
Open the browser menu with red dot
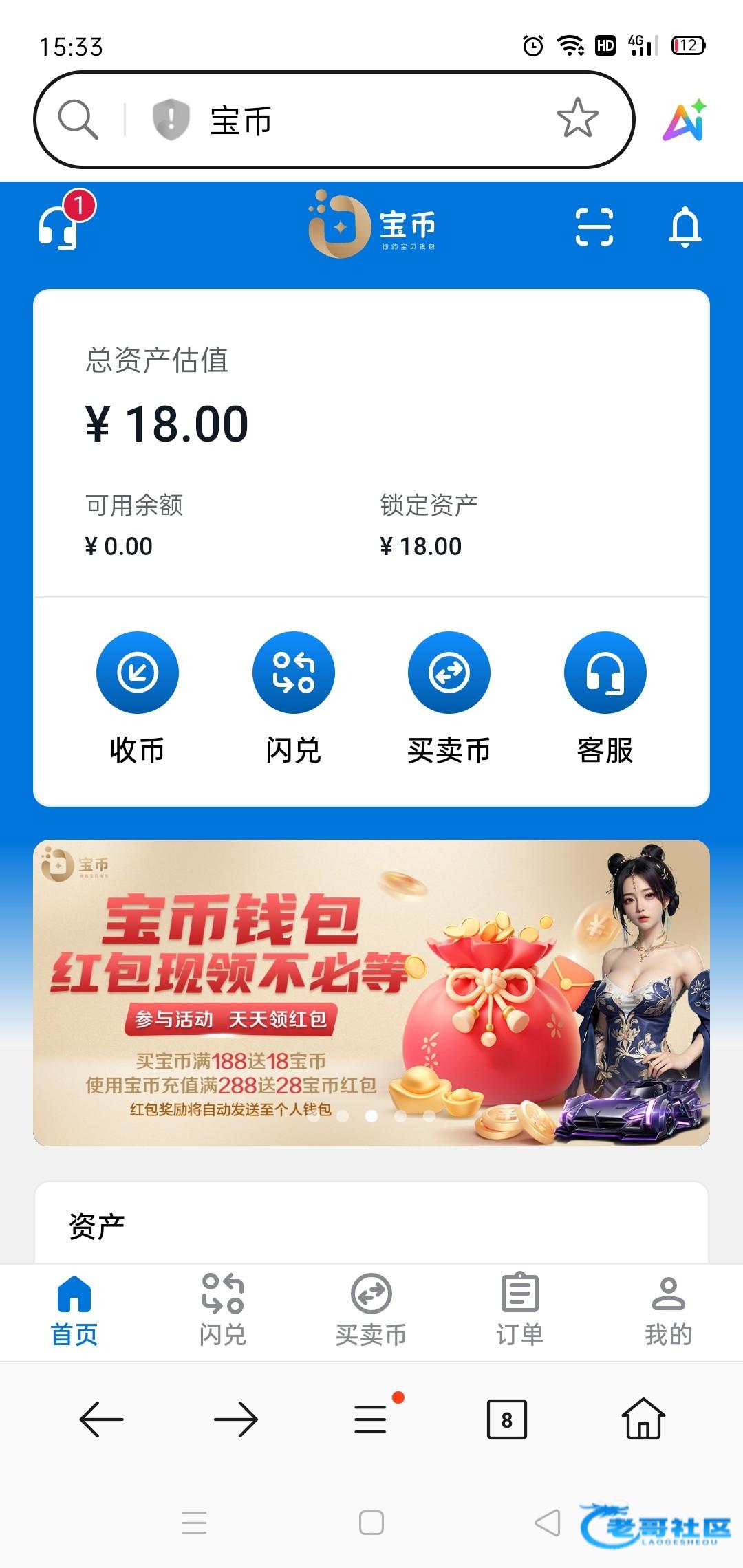tap(371, 1418)
